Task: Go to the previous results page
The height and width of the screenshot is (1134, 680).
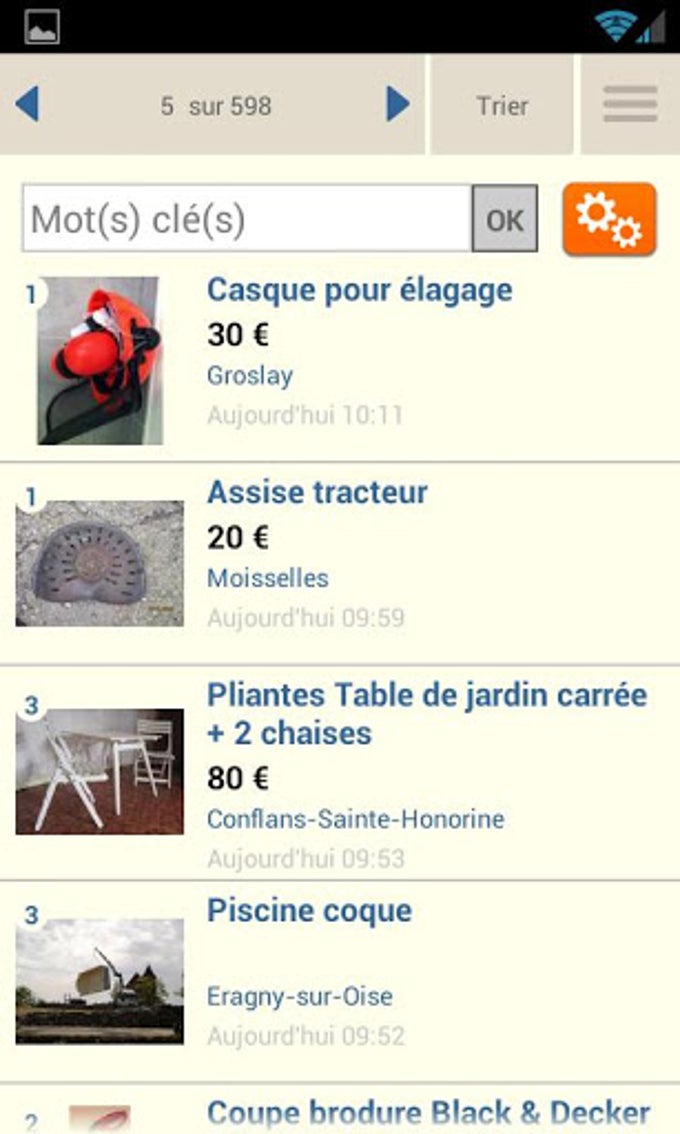Action: coord(28,104)
